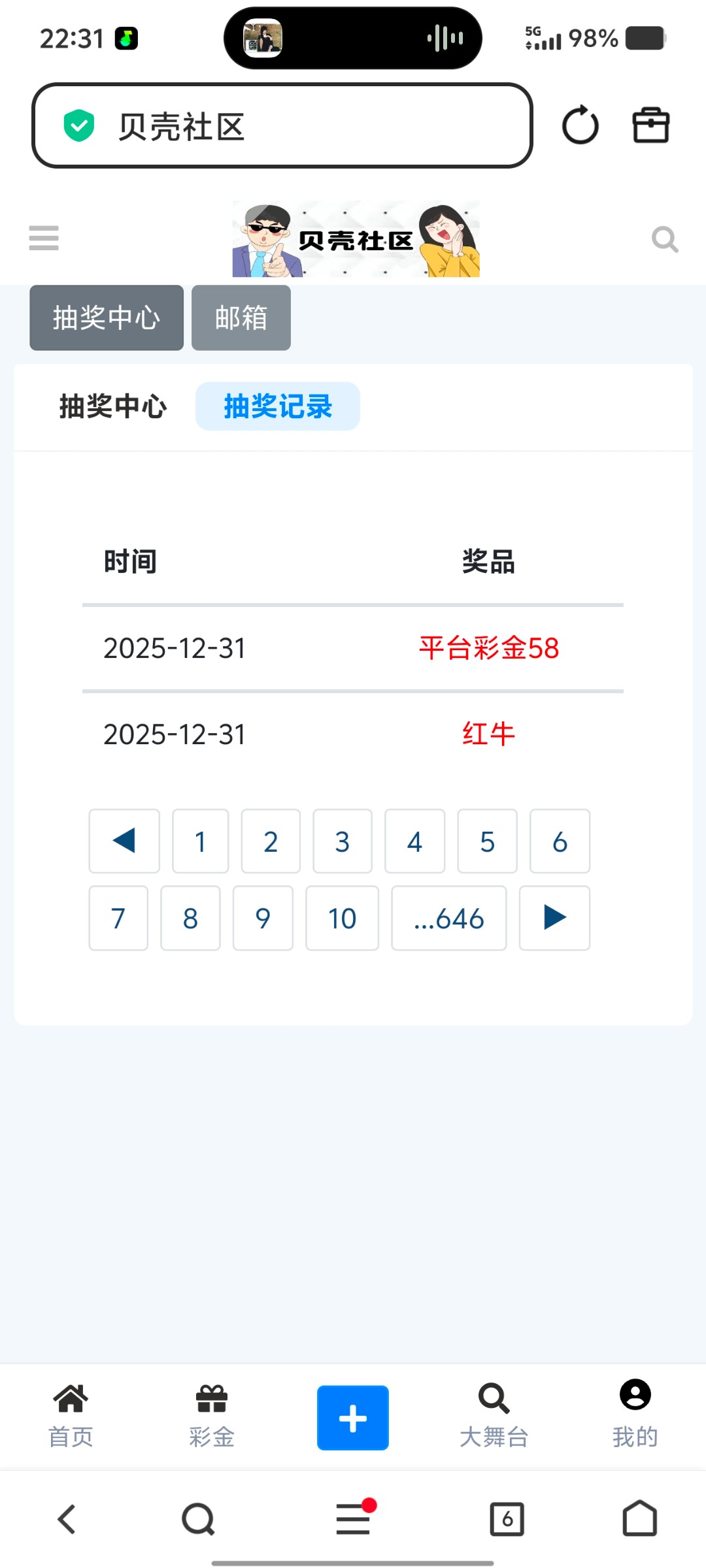This screenshot has height=1568, width=706.
Task: Jump to page 5 of records
Action: pyautogui.click(x=487, y=841)
